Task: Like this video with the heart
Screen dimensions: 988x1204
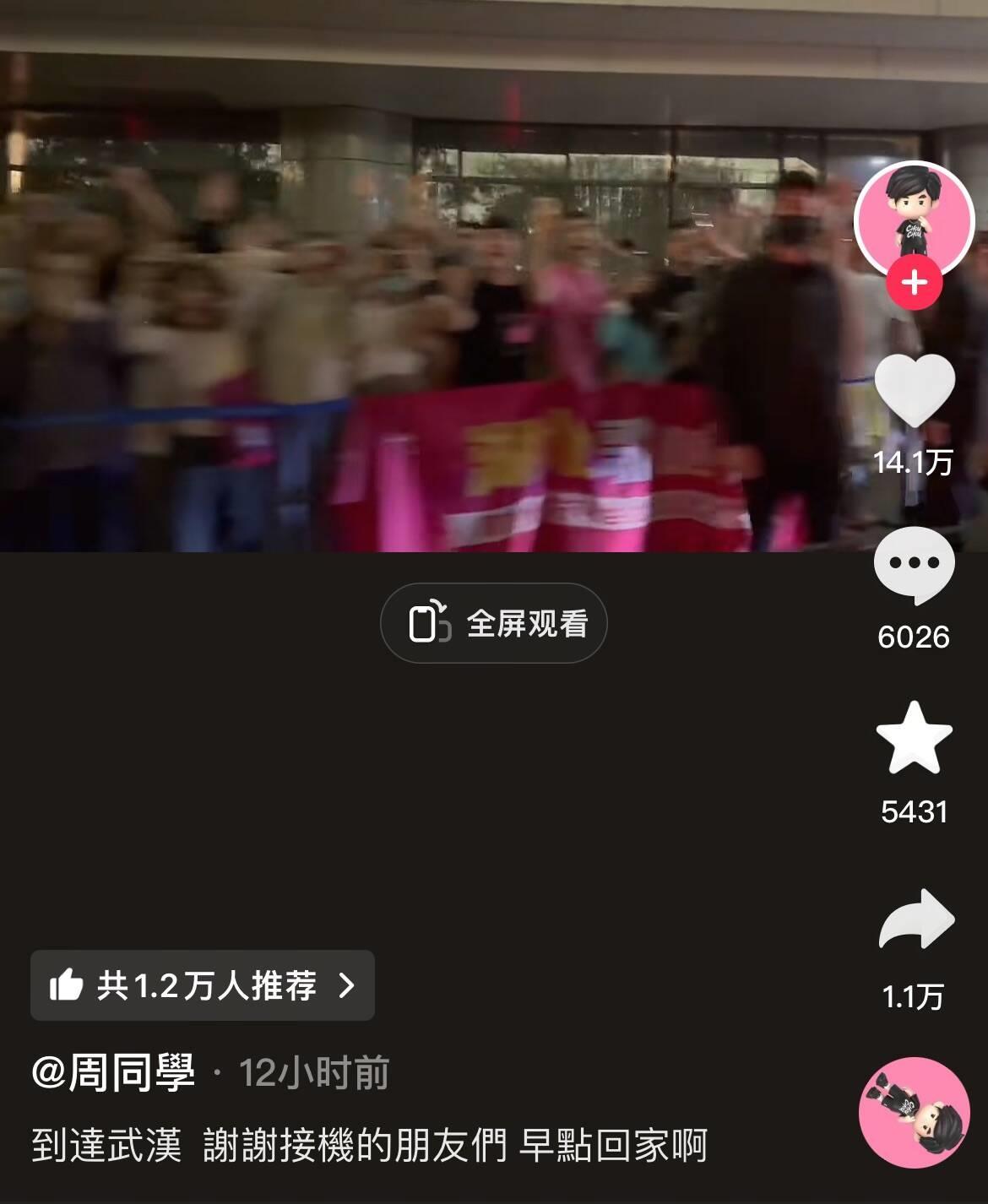Action: 915,390
